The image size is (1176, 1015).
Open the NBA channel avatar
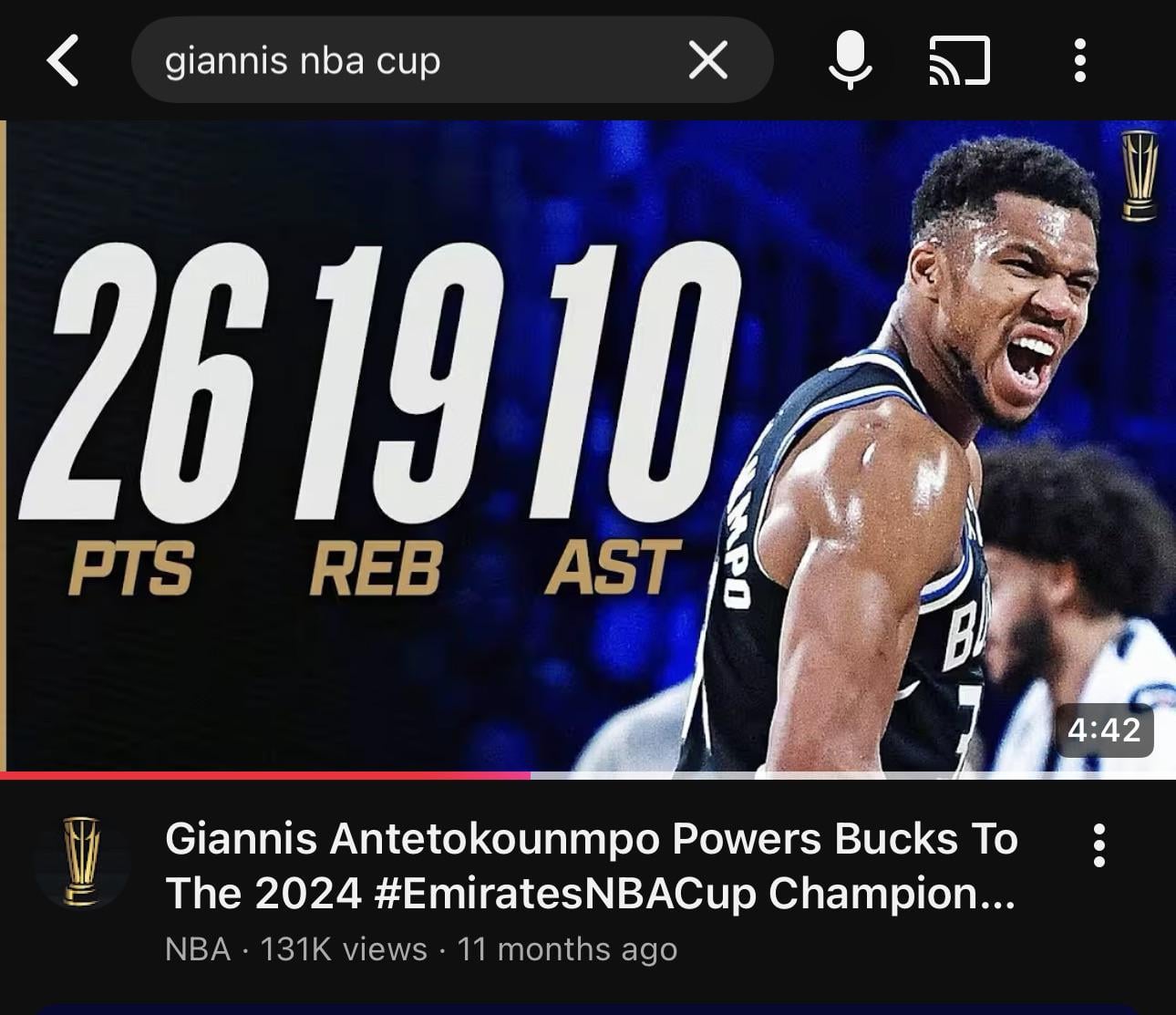[81, 862]
